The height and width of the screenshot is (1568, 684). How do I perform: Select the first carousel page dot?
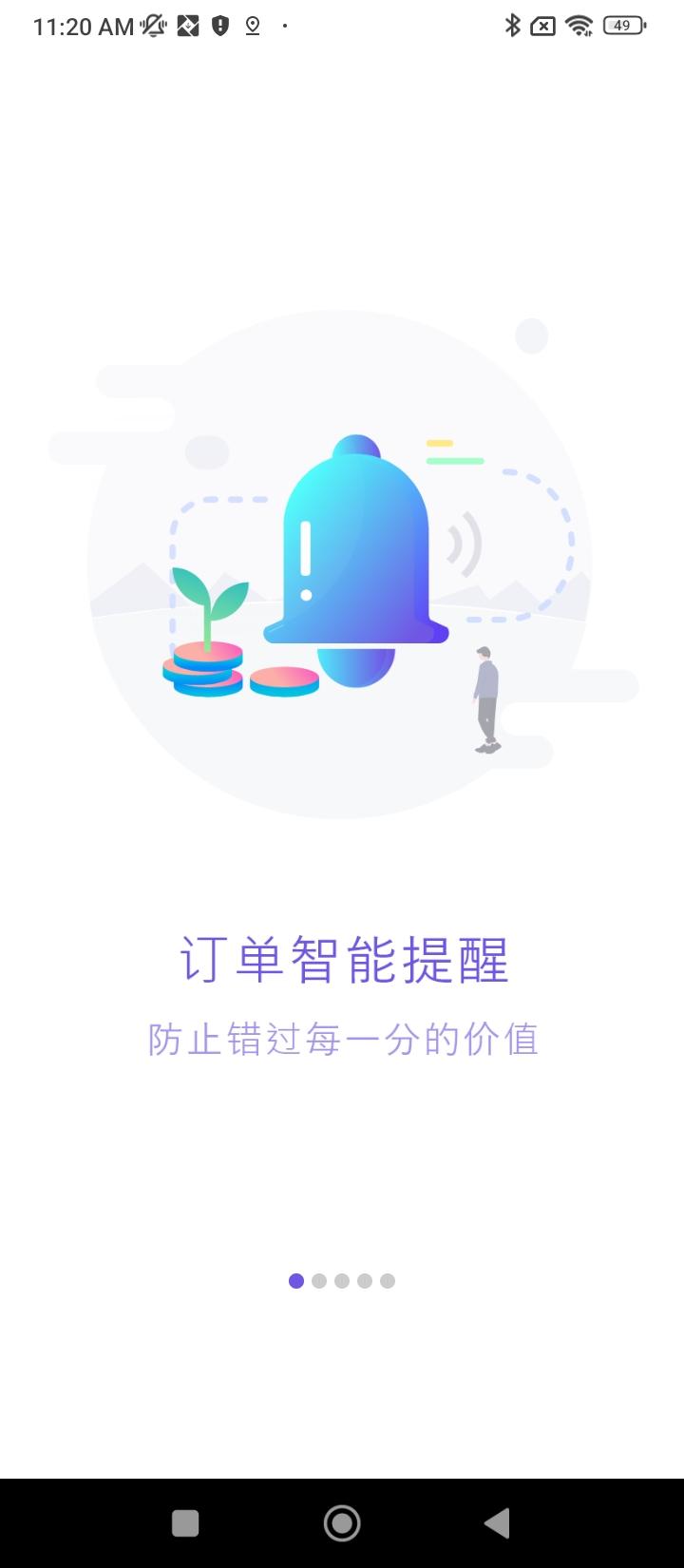(x=296, y=1281)
